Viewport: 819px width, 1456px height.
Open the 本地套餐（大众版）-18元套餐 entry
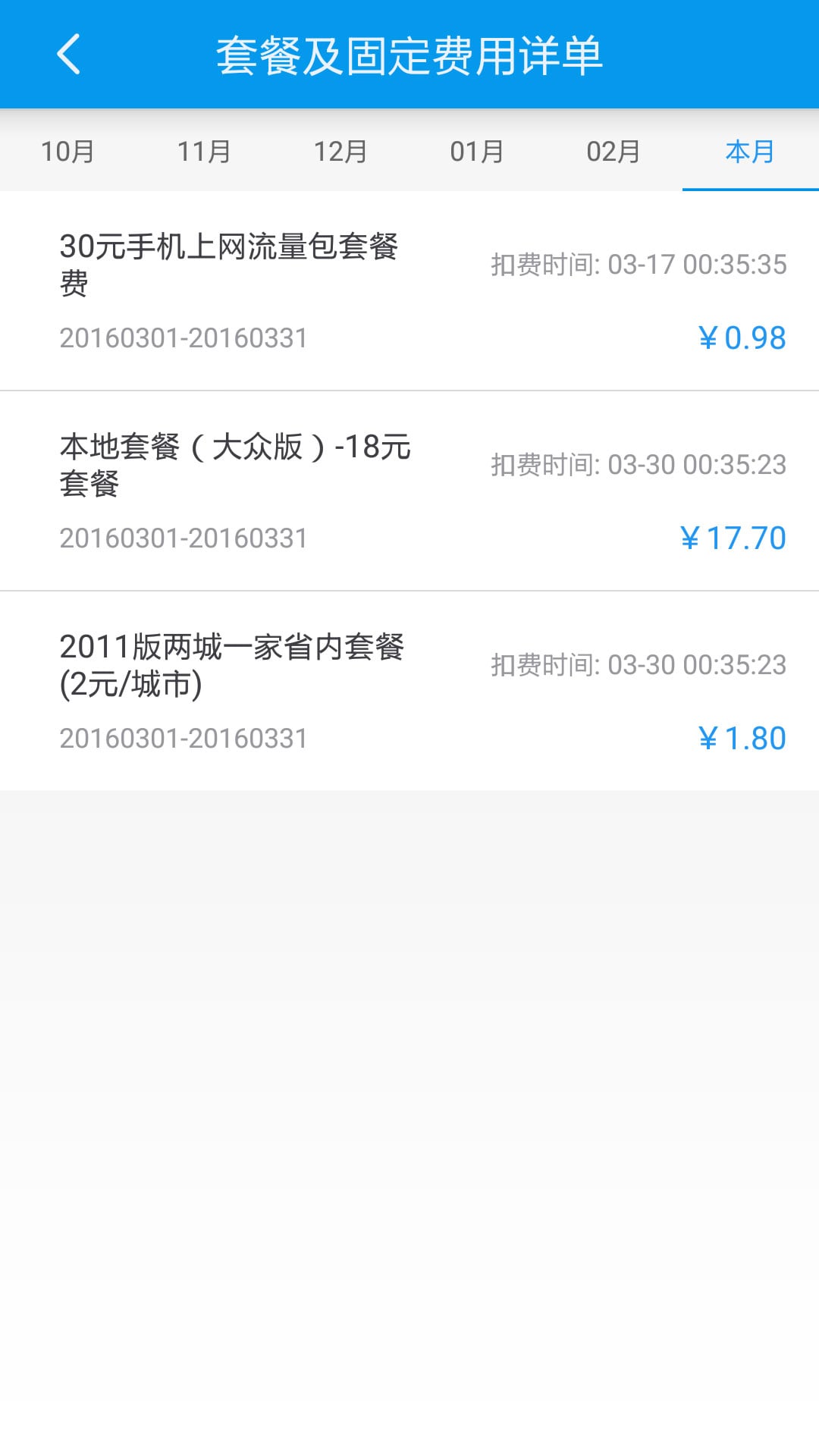[x=234, y=466]
